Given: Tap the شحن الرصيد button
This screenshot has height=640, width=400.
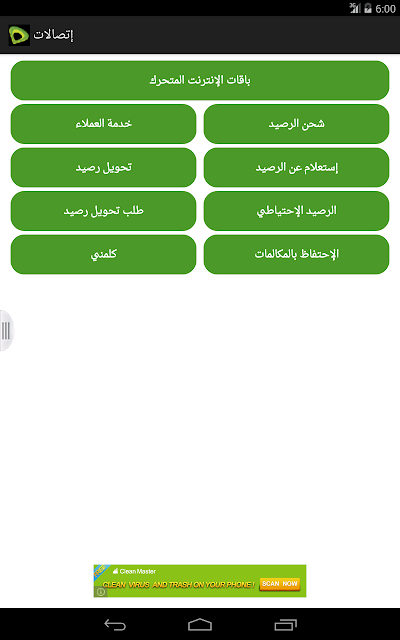Looking at the screenshot, I should tap(296, 124).
